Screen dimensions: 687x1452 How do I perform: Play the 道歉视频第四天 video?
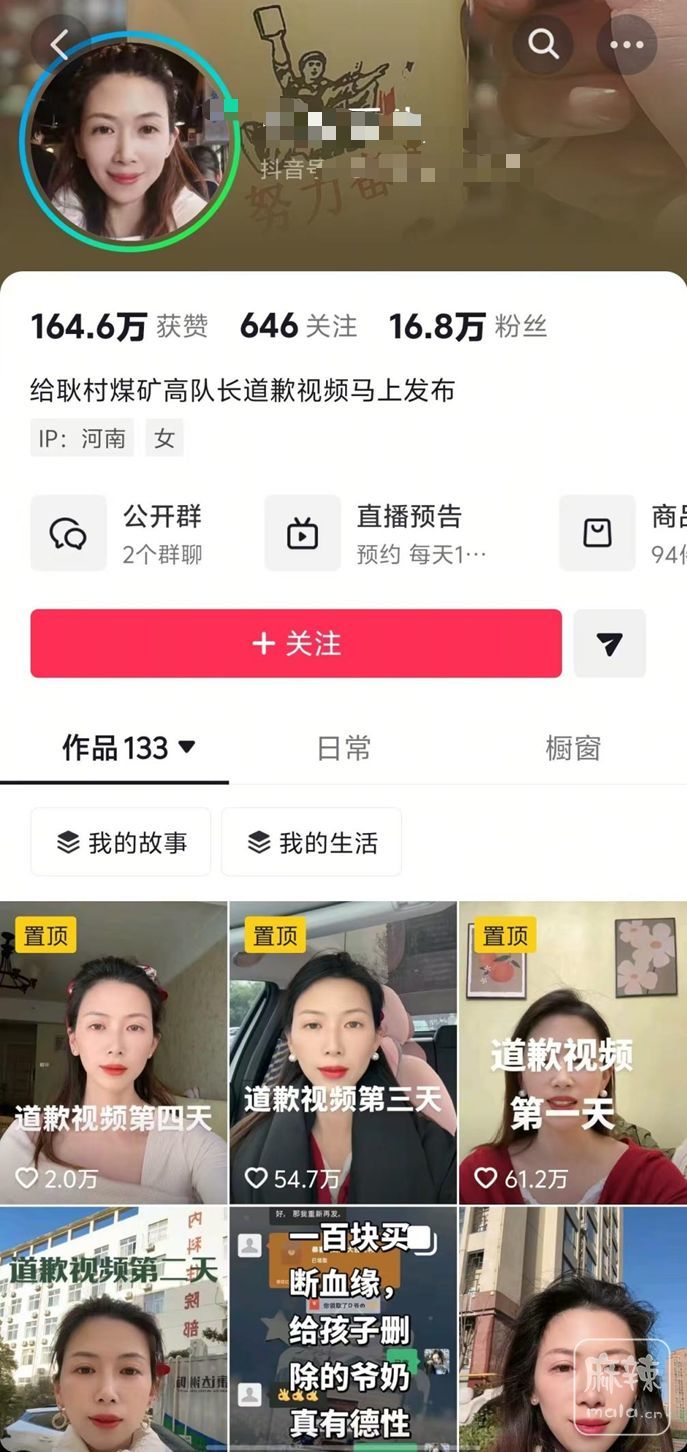(113, 1053)
